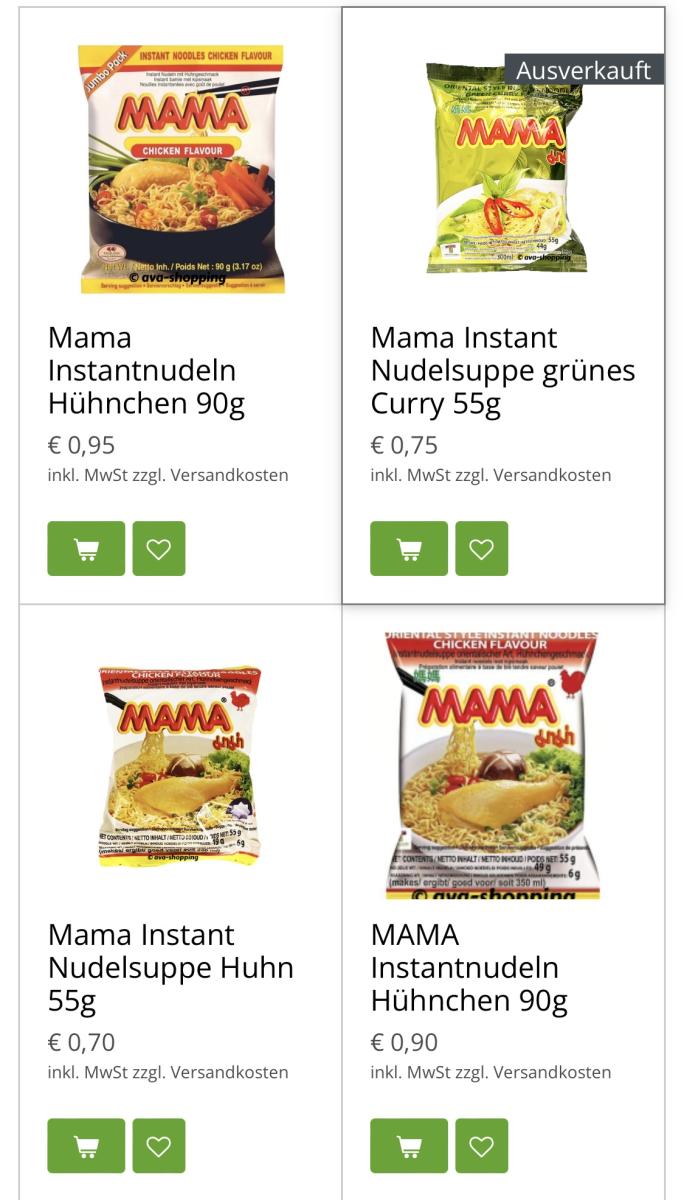Open the Mama Instant Nudelsuppe Huhn 55g product
Image resolution: width=684 pixels, height=1200 pixels.
(x=171, y=967)
